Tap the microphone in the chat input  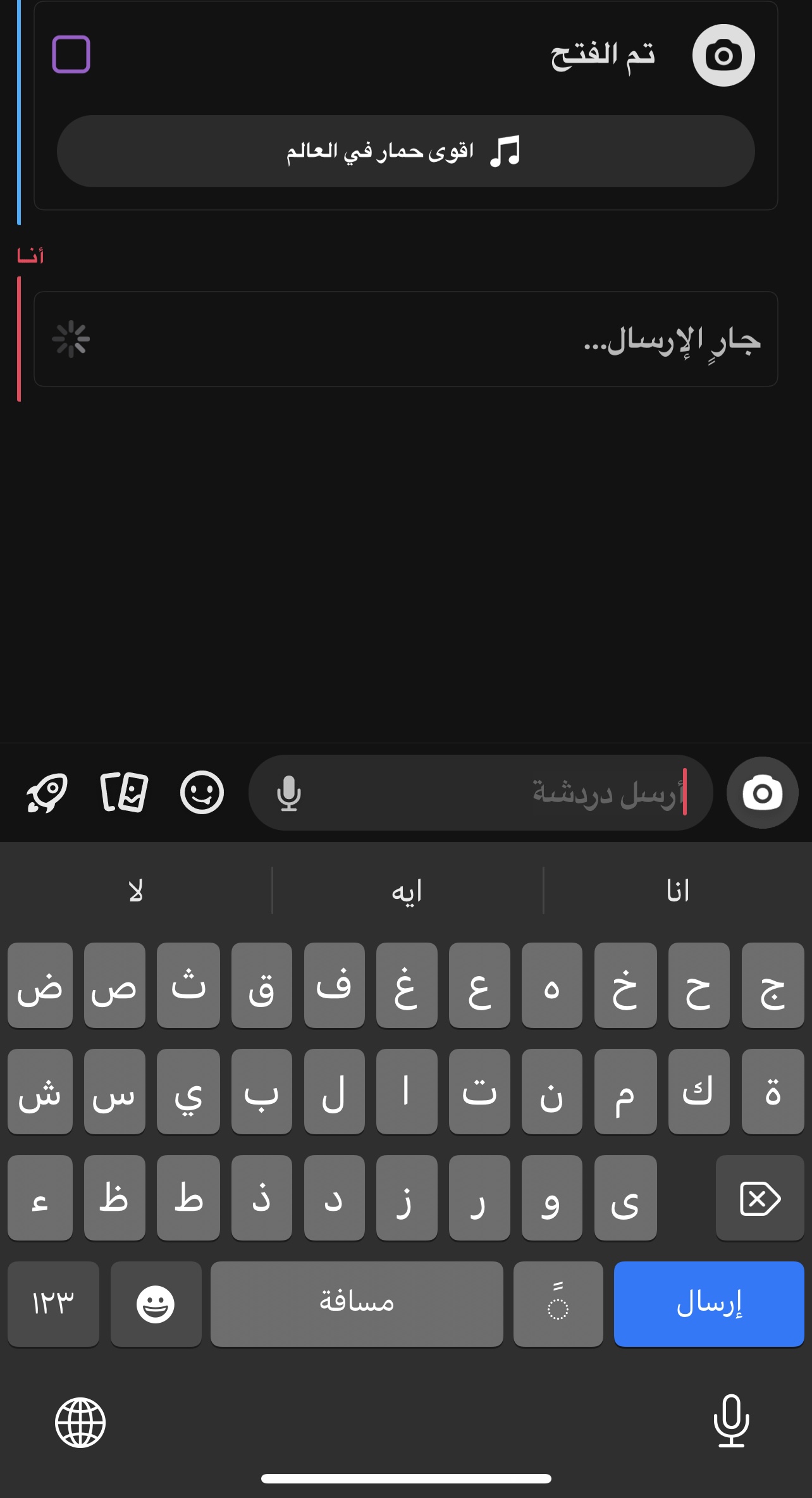coord(289,793)
